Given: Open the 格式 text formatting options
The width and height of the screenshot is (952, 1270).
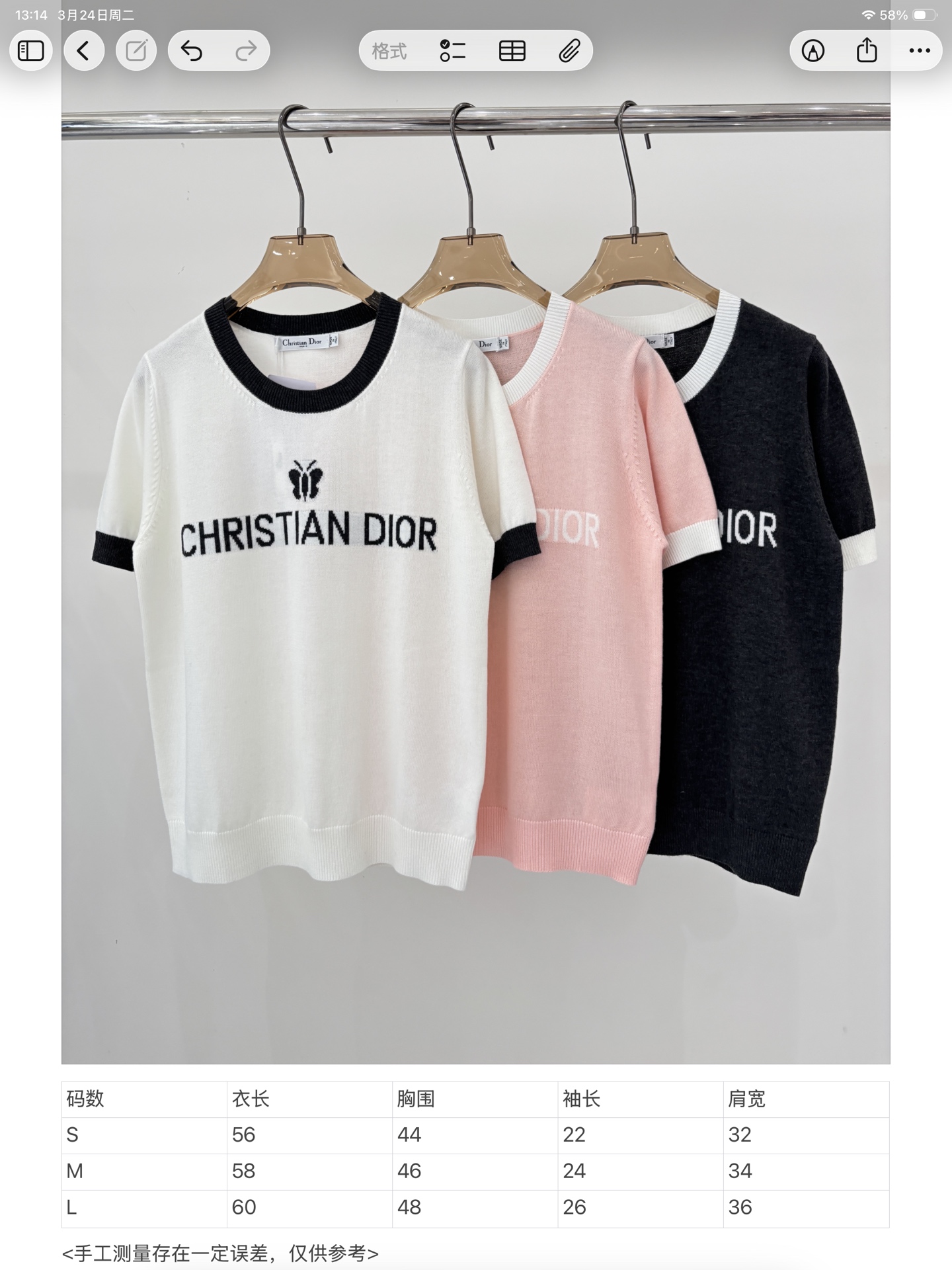Looking at the screenshot, I should tap(389, 51).
